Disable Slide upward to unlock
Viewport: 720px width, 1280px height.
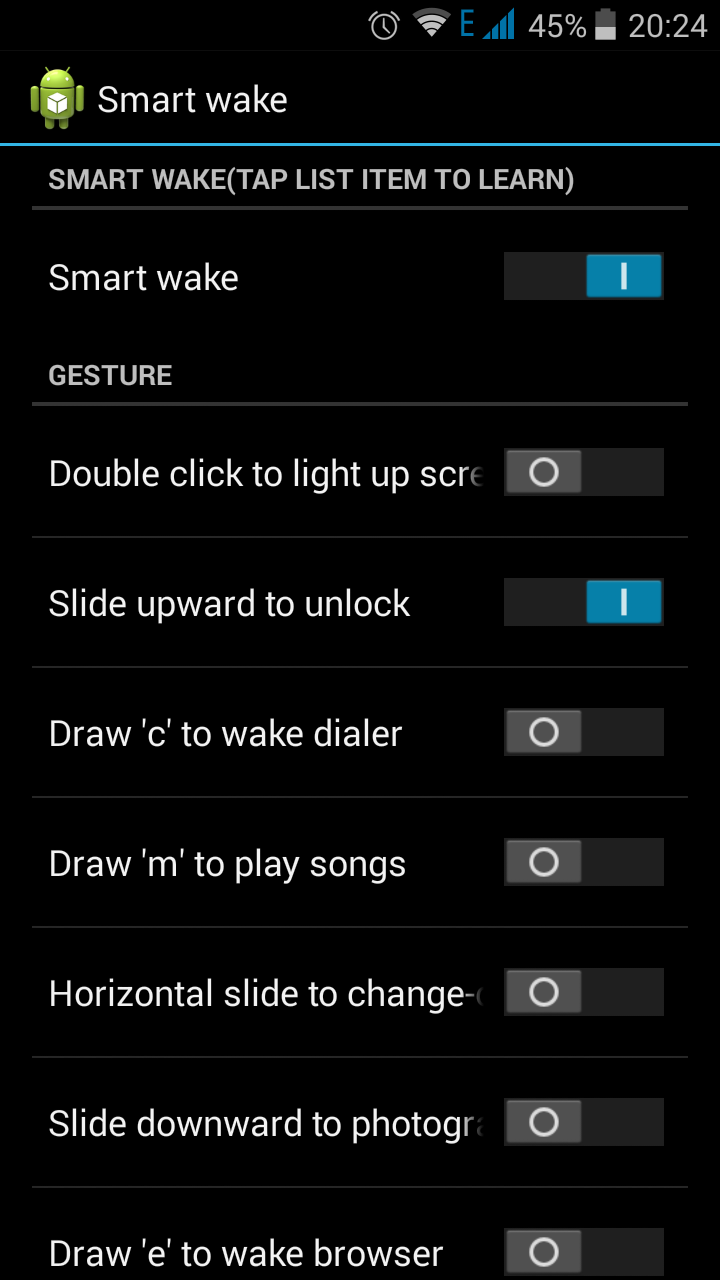tap(583, 603)
